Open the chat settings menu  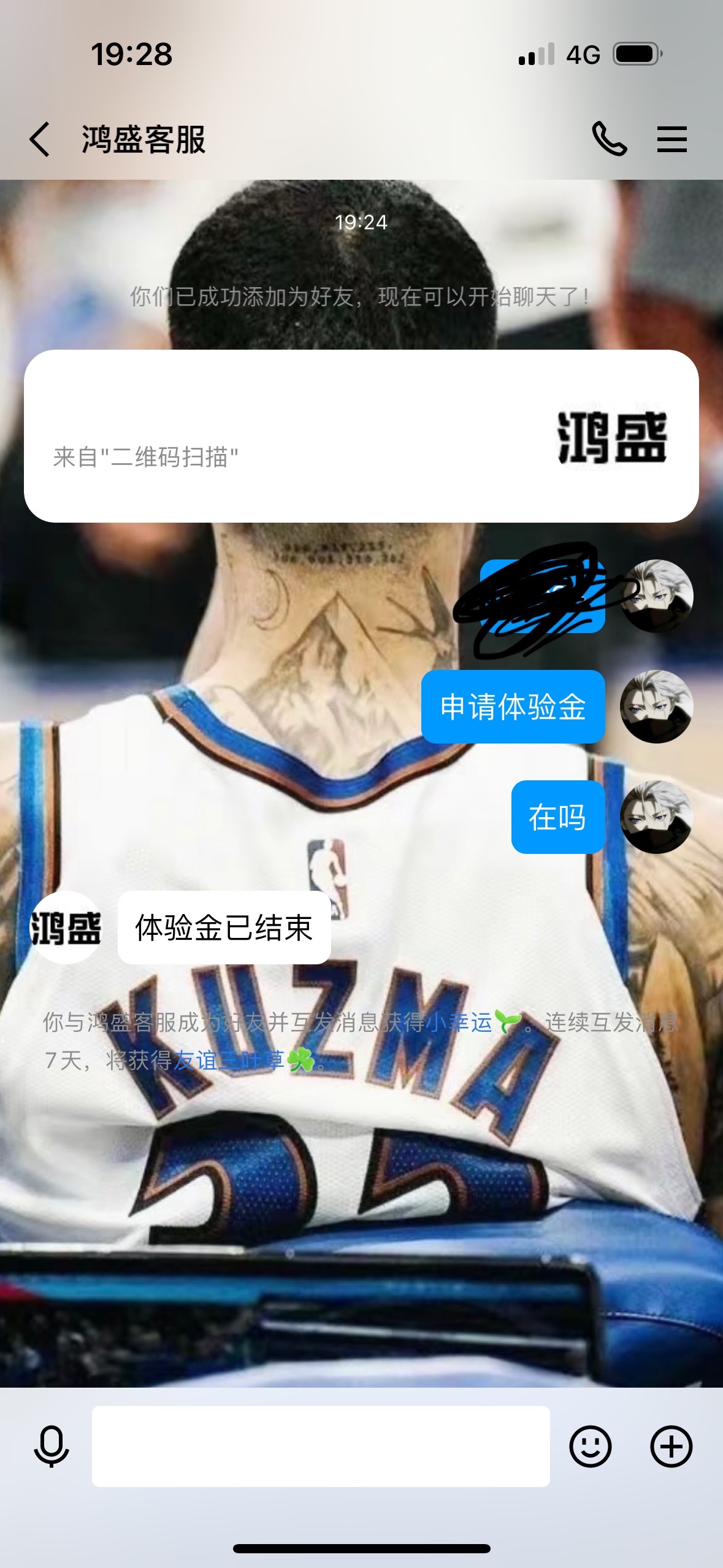(671, 139)
